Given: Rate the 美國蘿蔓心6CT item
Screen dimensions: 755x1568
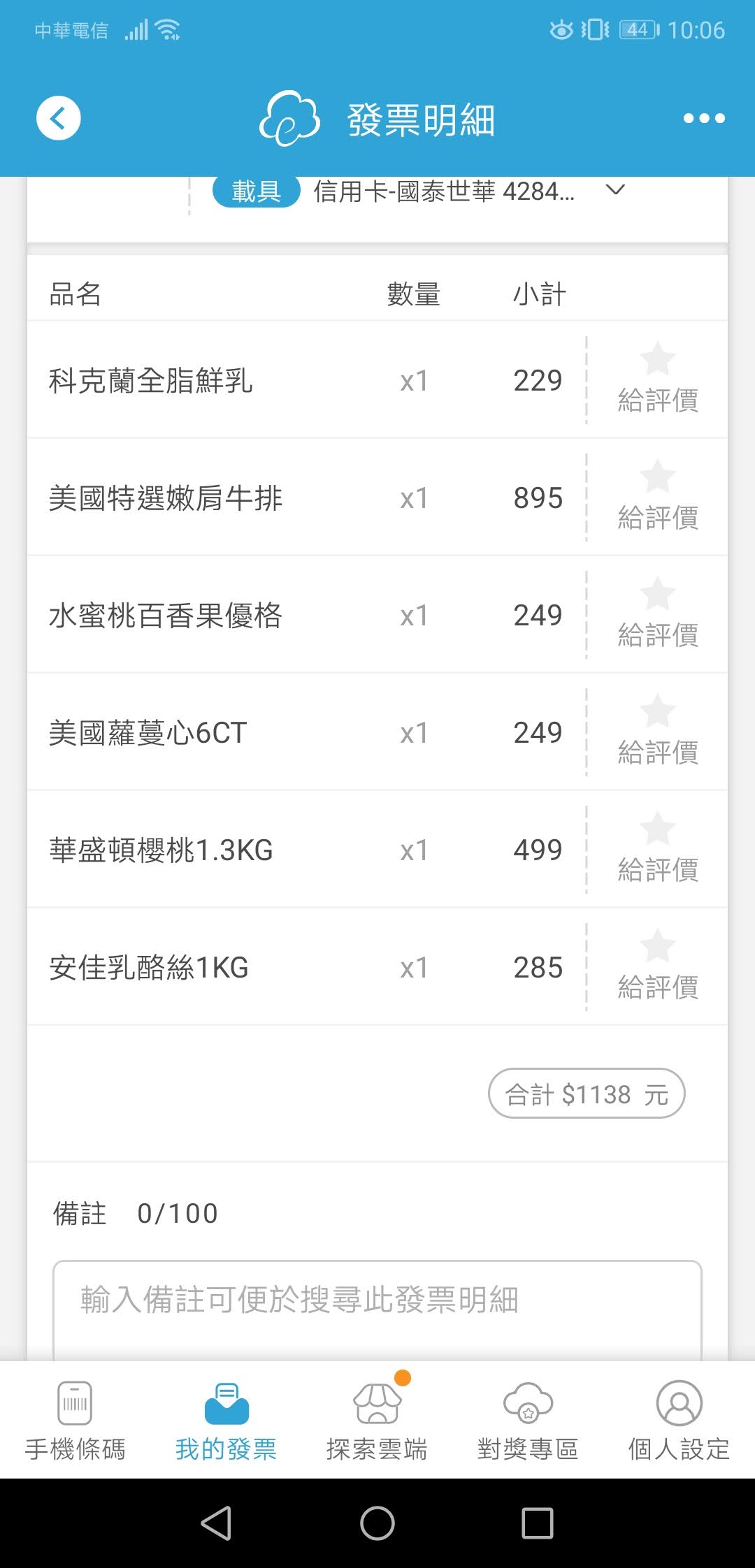Looking at the screenshot, I should 658,732.
